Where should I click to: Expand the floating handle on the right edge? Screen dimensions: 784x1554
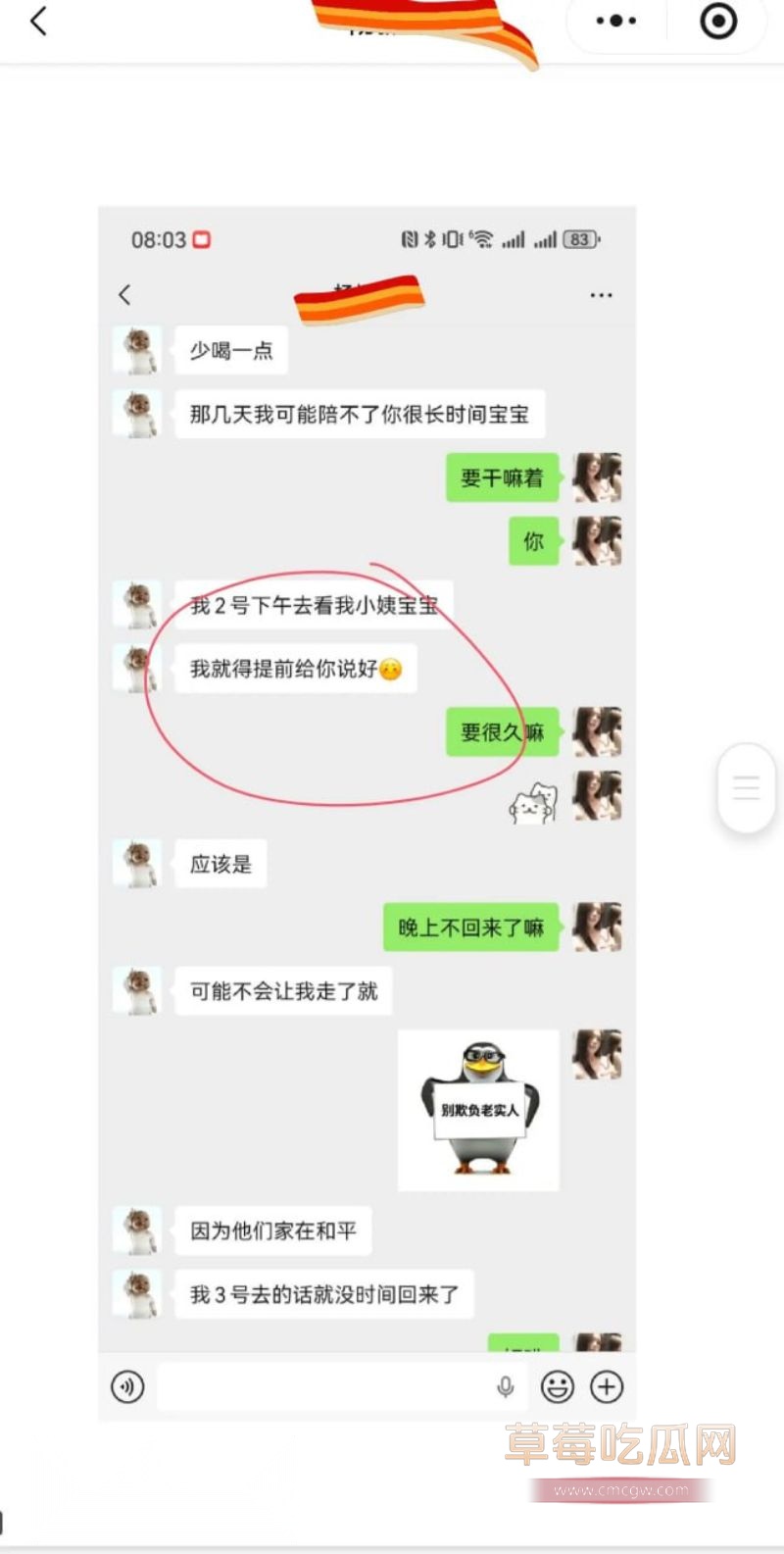pyautogui.click(x=746, y=787)
